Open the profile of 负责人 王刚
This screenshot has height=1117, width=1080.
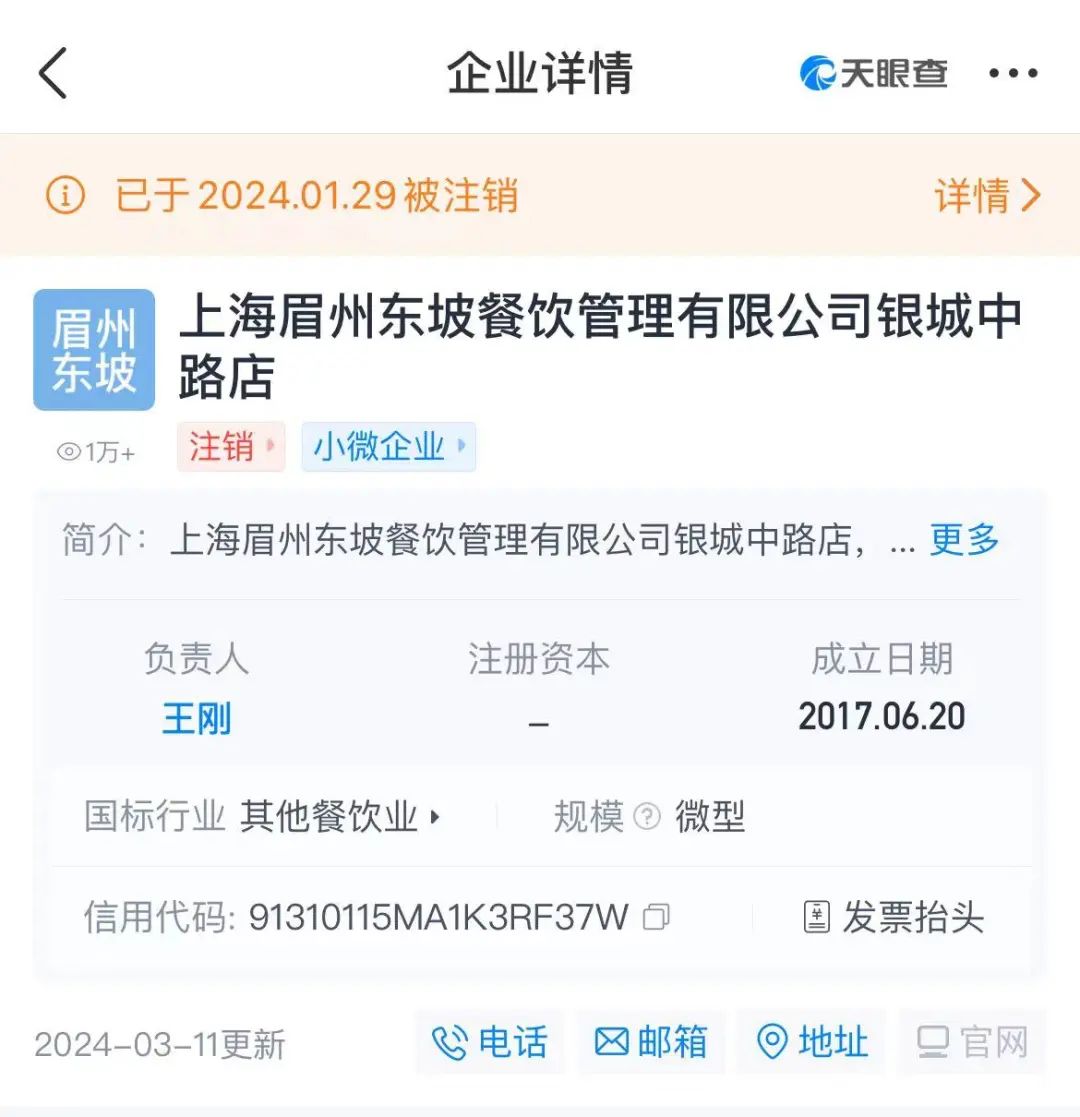196,718
